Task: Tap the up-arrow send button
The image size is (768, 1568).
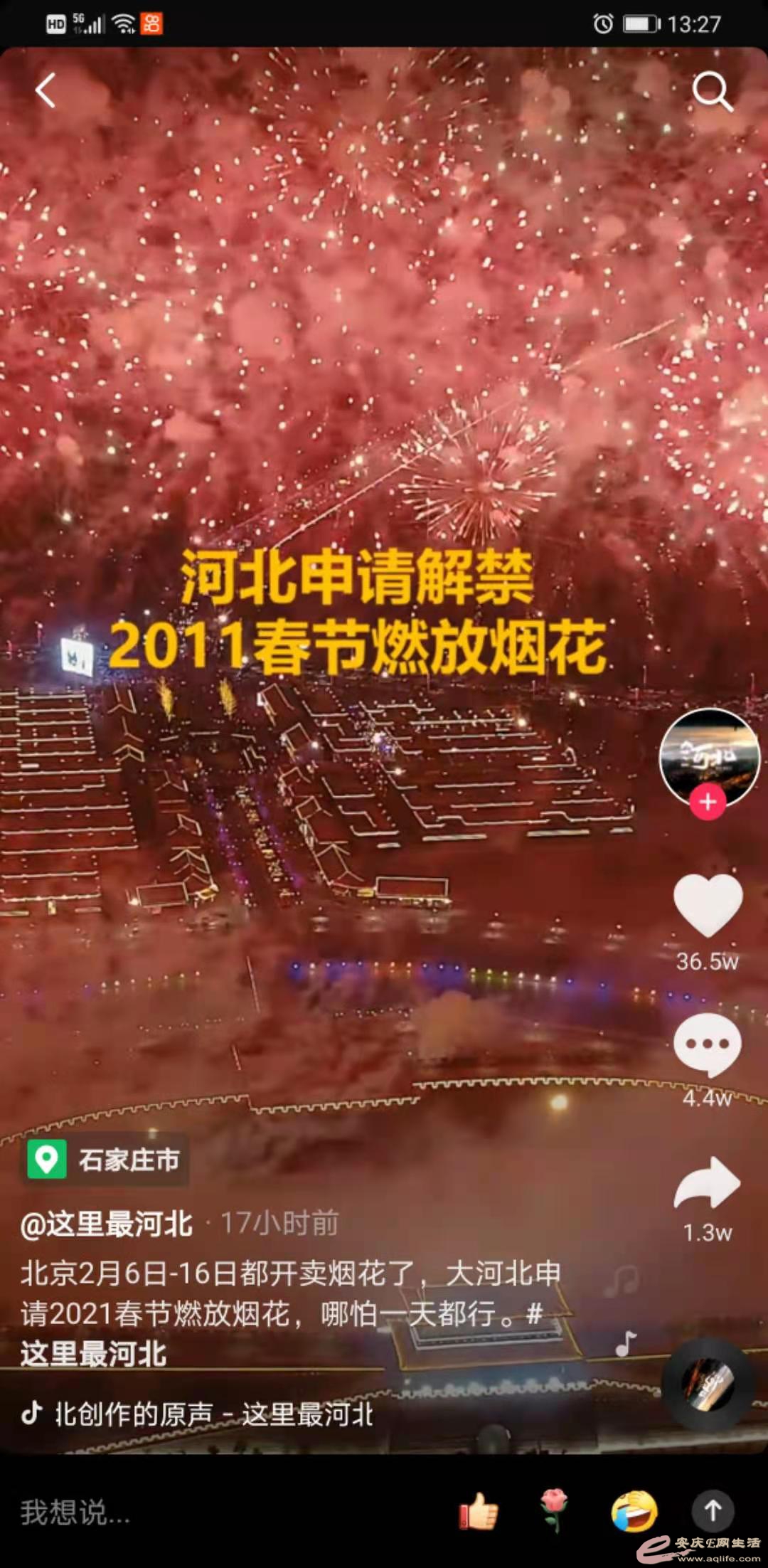Action: pos(713,1510)
